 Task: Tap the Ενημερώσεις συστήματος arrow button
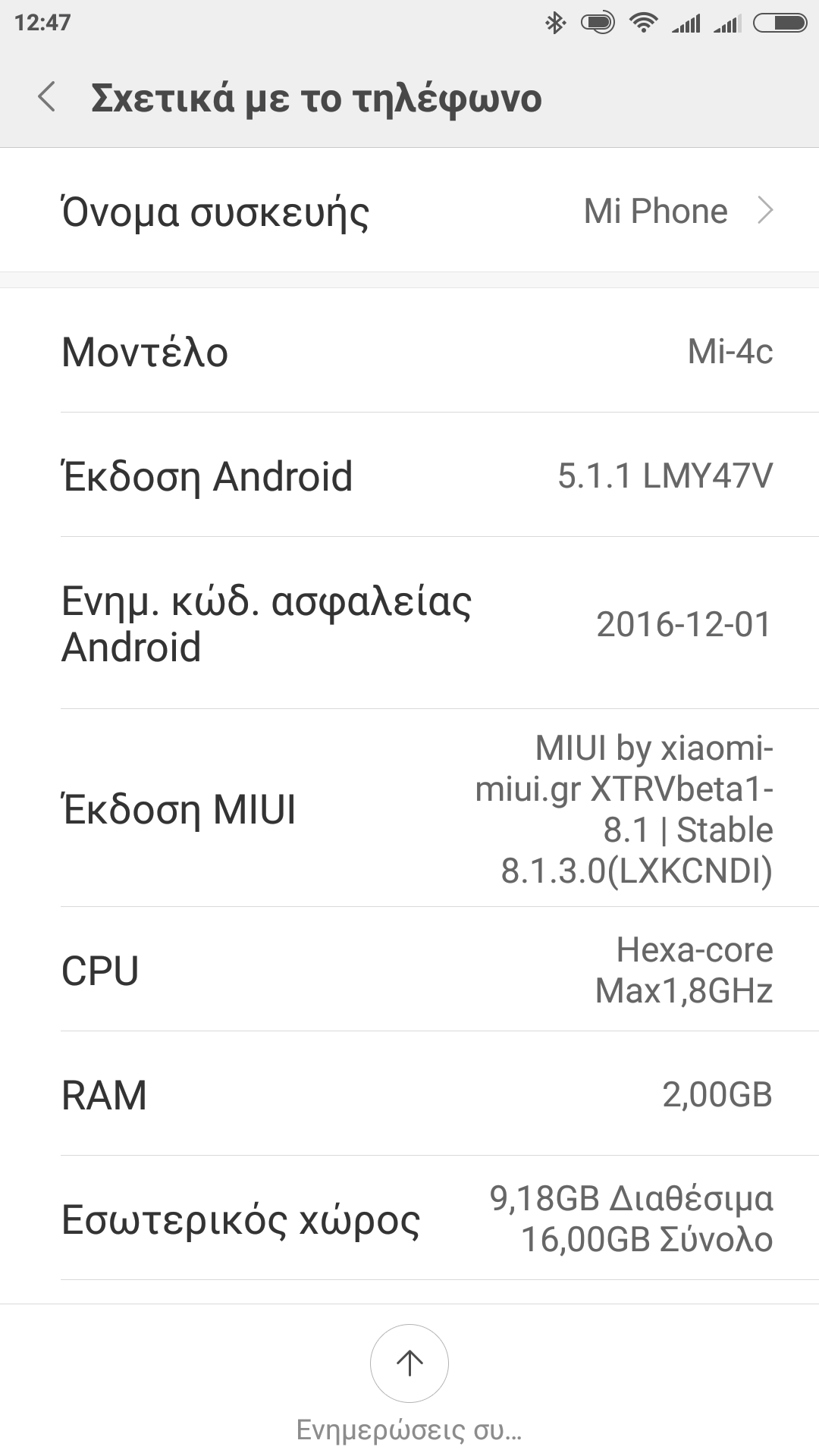(x=409, y=1363)
